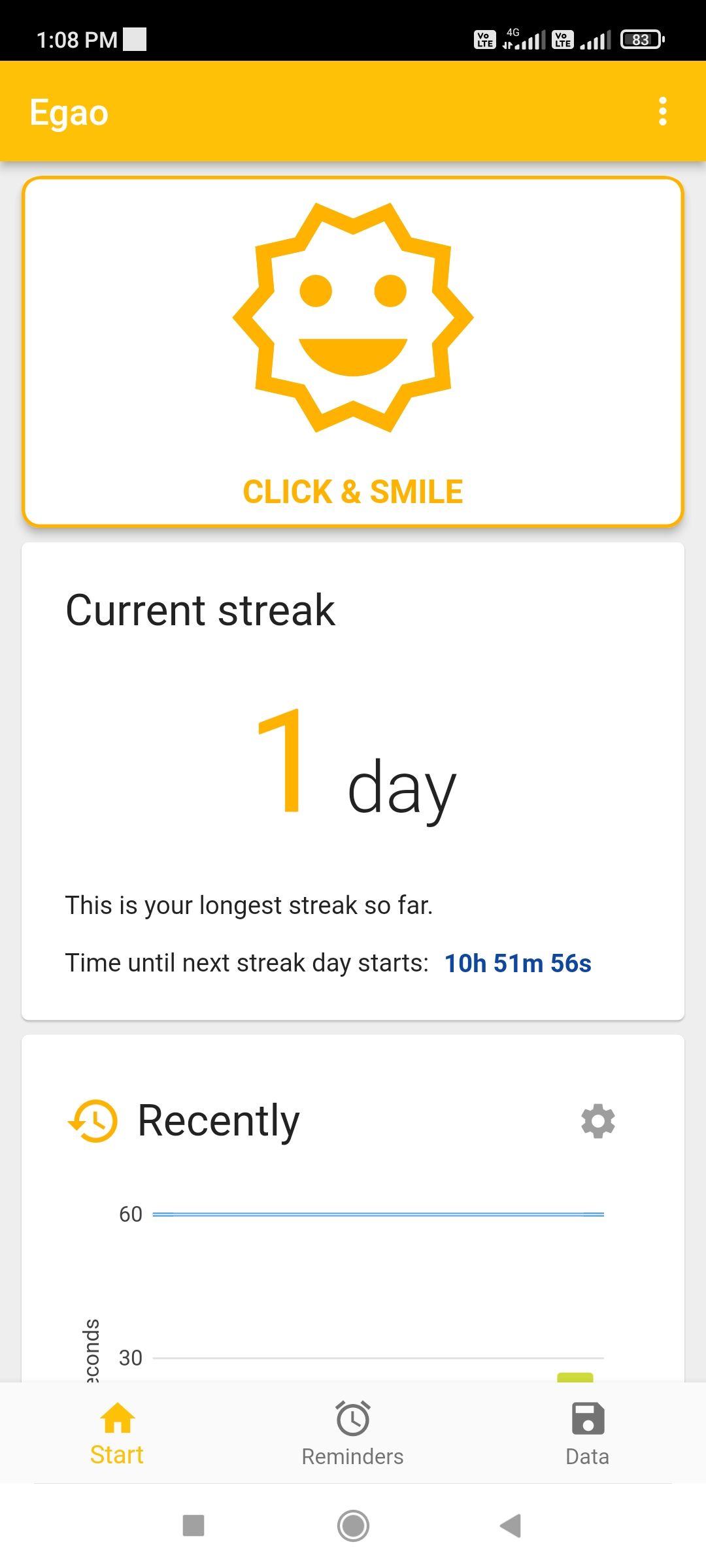The image size is (706, 1568).
Task: Click the history clock icon beside Recently
Action: click(92, 1120)
